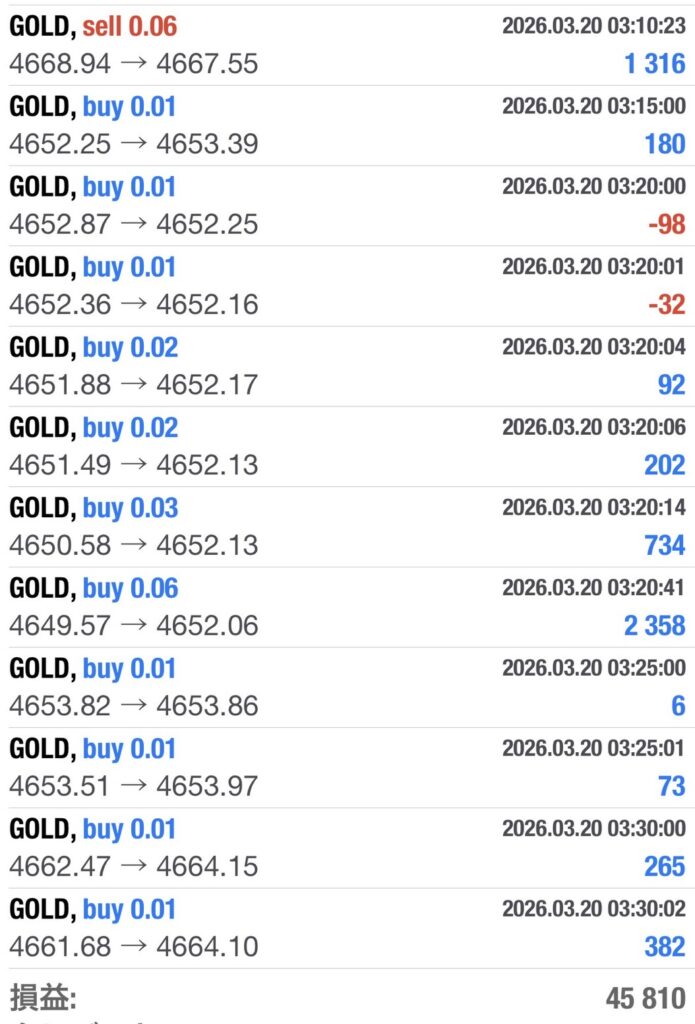Screen dimensions: 695x1024
Task: Open the buy trade closed at 03:25:01
Action: [347, 767]
